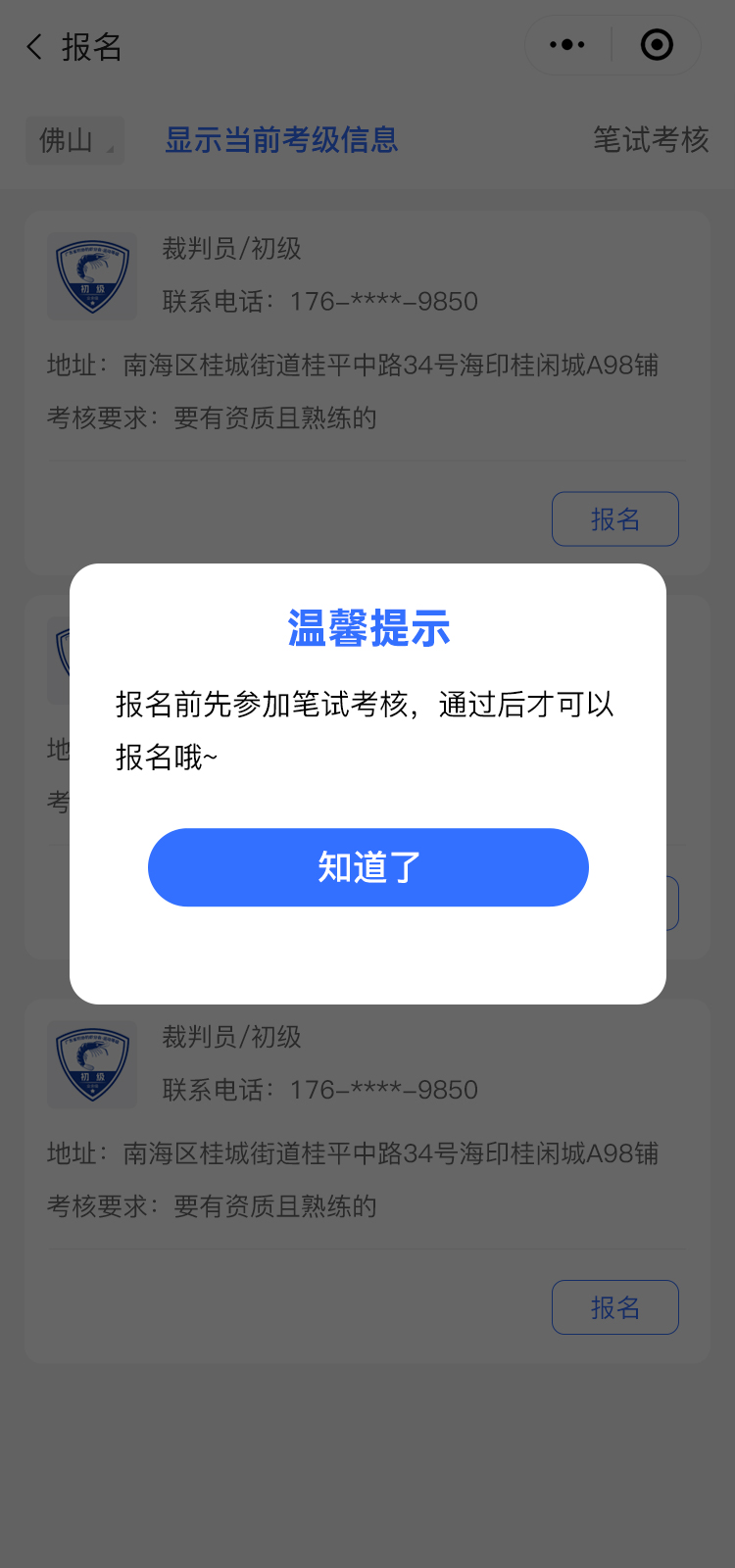Image resolution: width=735 pixels, height=1568 pixels.
Task: Dismiss the dialog with 知道了
Action: (367, 867)
